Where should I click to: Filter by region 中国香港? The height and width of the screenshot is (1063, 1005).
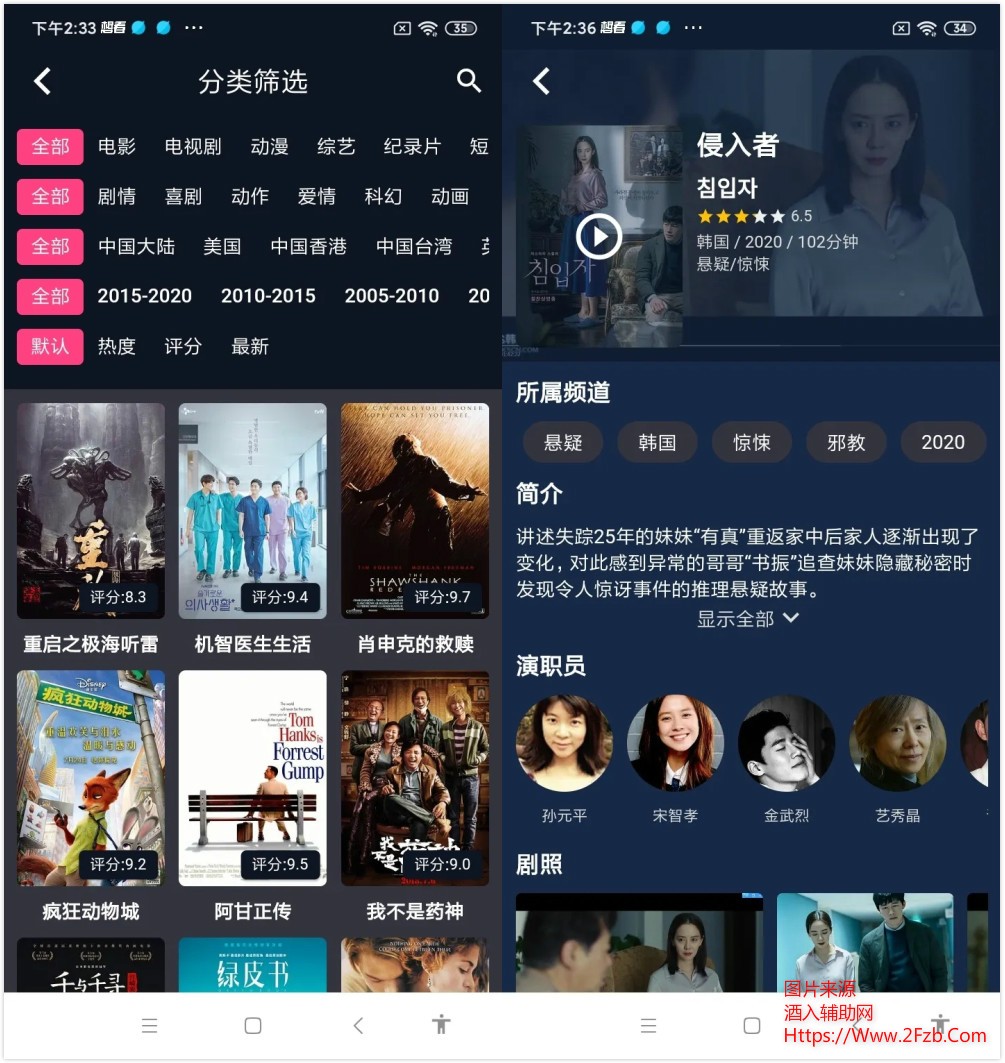(x=308, y=247)
